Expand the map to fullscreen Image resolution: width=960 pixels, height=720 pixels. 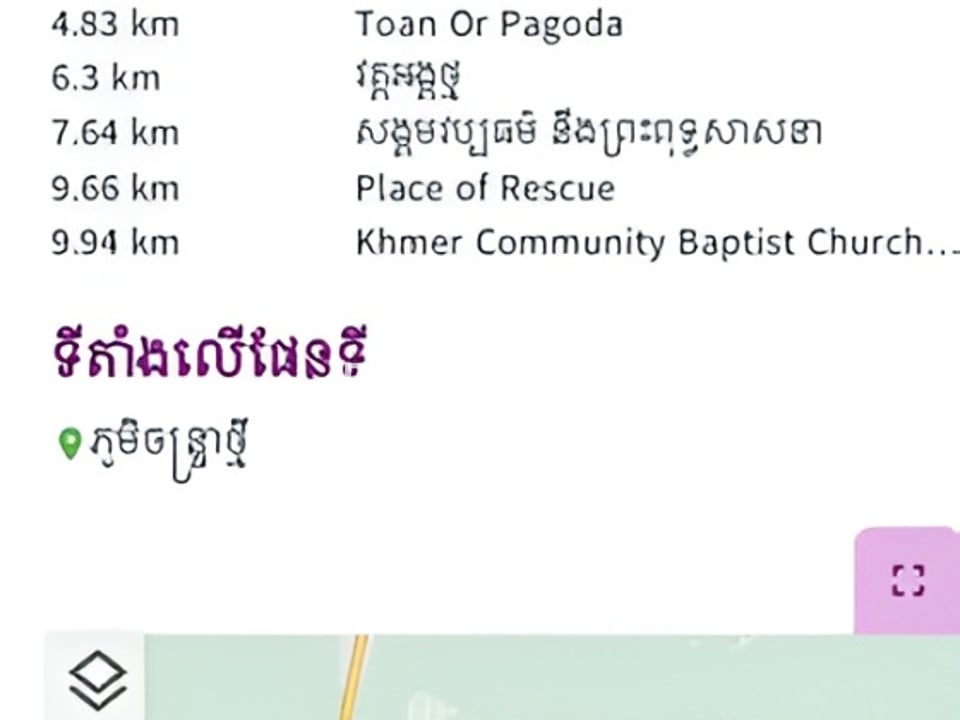[x=907, y=581]
